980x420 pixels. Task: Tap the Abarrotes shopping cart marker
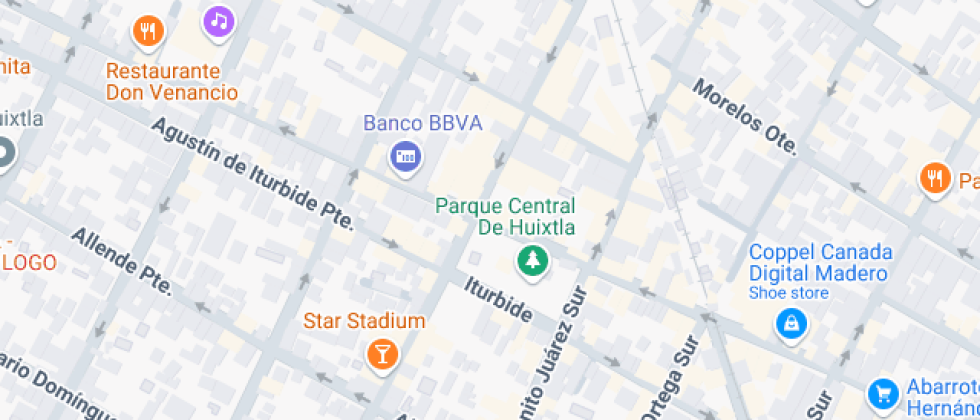pos(882,392)
